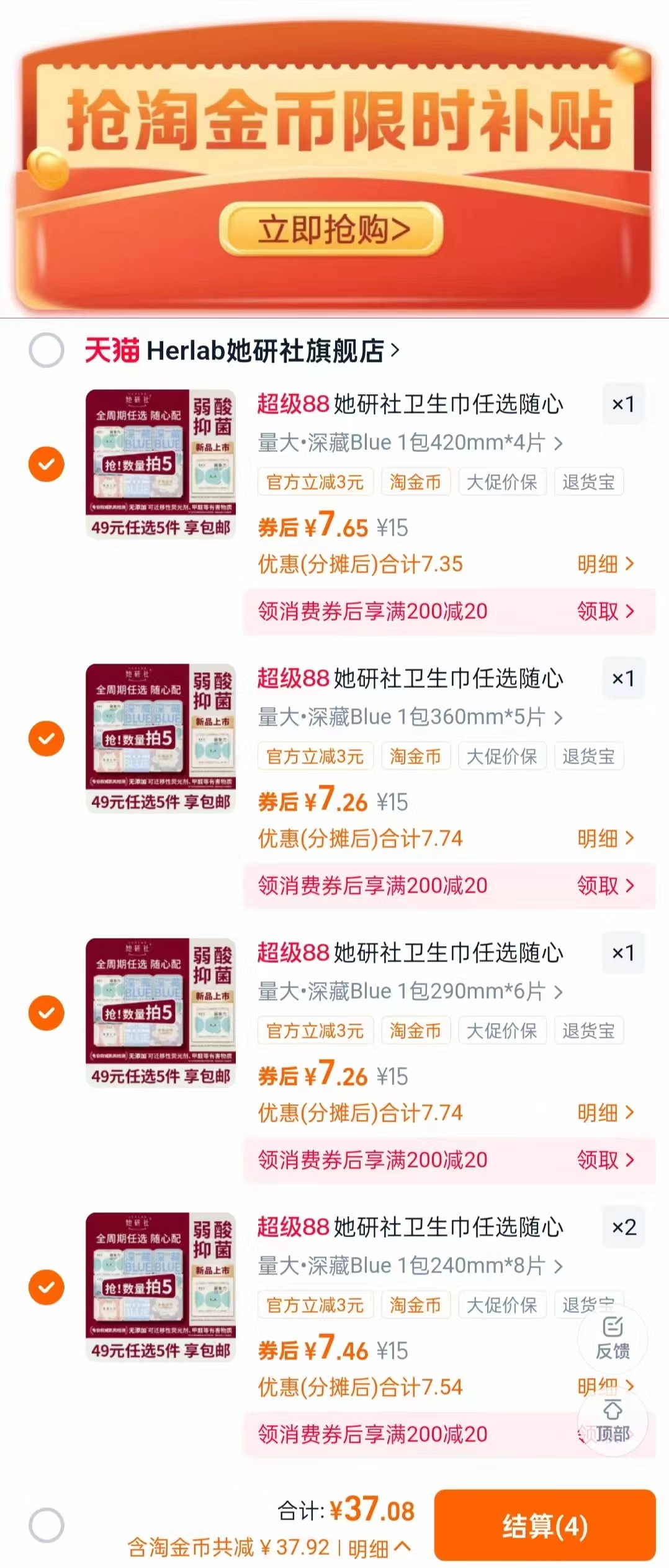Select the whole store via top circle
This screenshot has height=1568, width=669.
46,349
